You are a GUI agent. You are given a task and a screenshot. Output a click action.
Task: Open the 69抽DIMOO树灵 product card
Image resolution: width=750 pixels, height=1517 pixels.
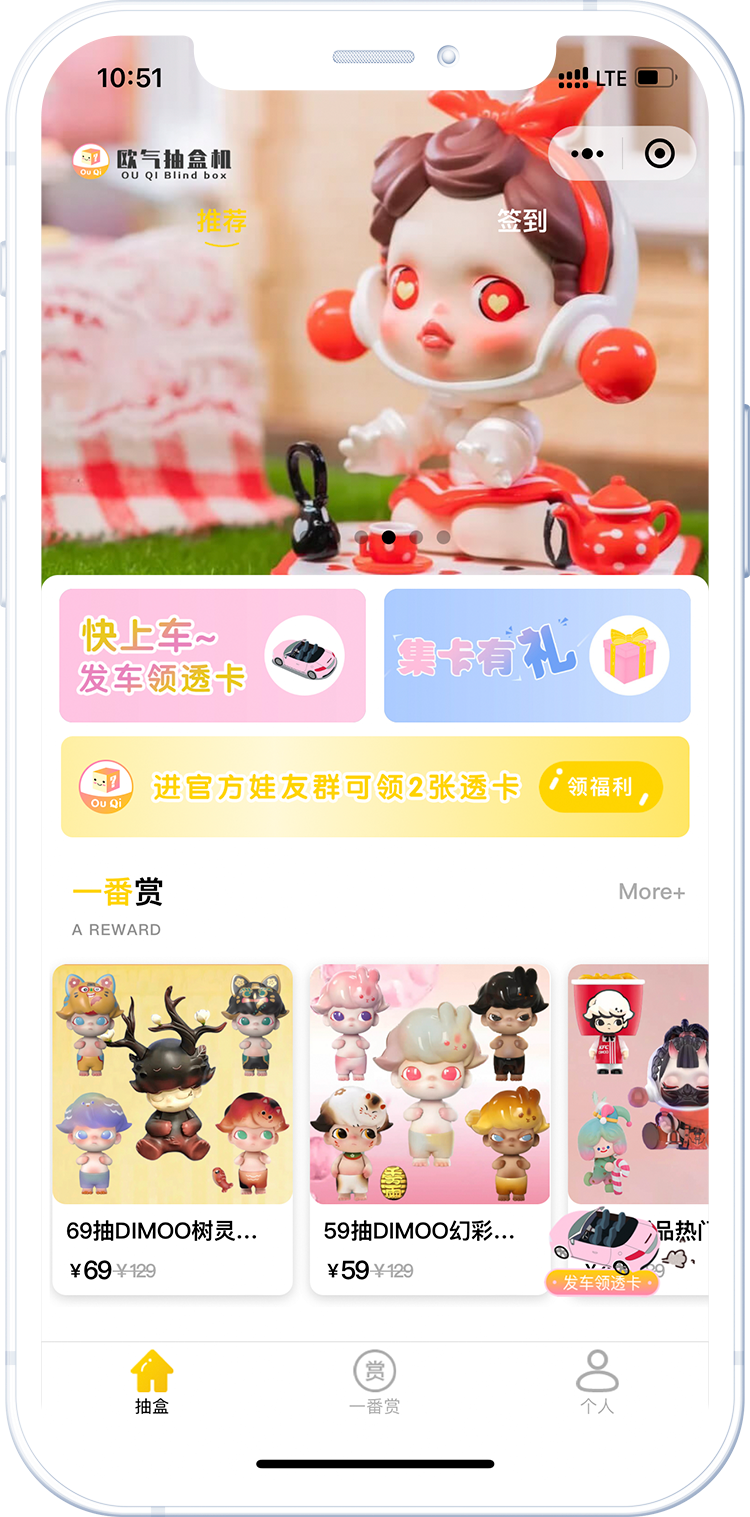click(x=172, y=1128)
